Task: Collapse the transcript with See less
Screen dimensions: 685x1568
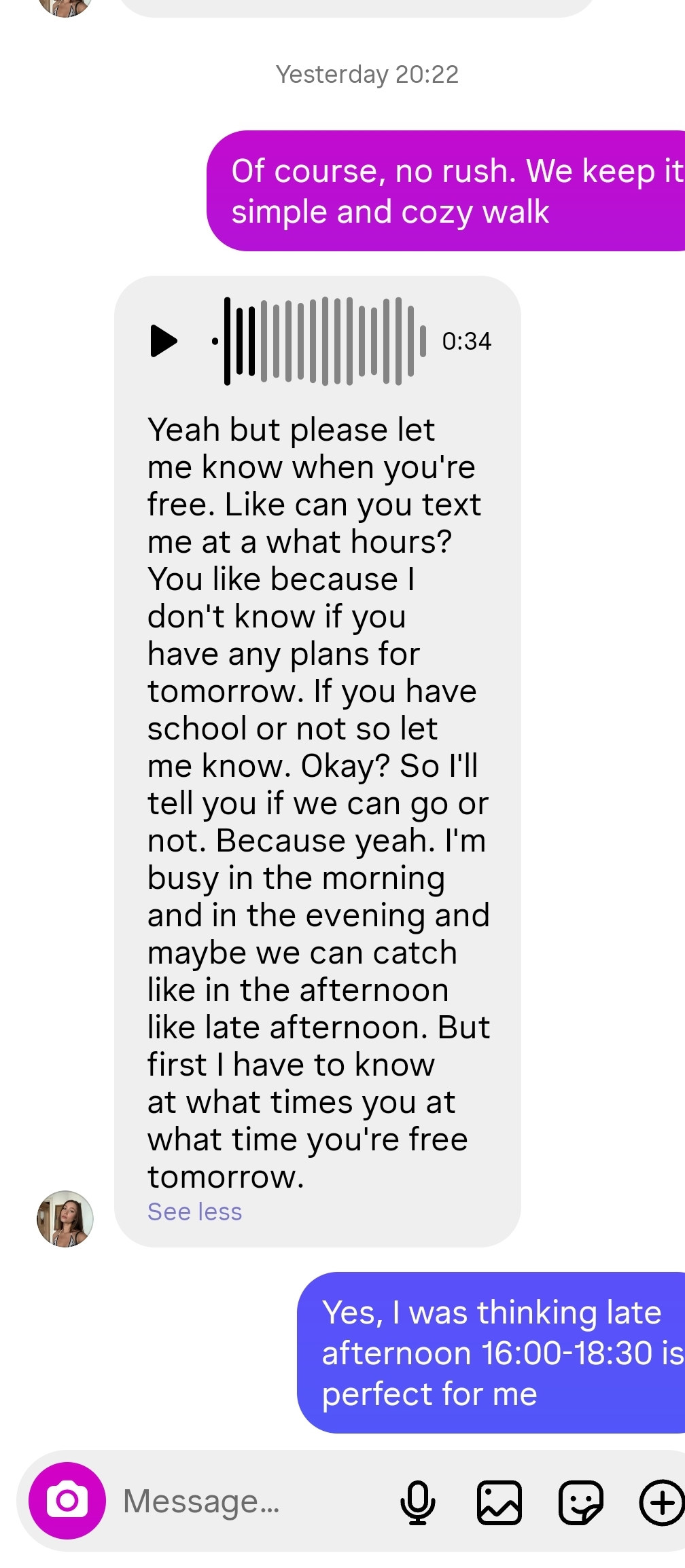Action: [194, 1211]
